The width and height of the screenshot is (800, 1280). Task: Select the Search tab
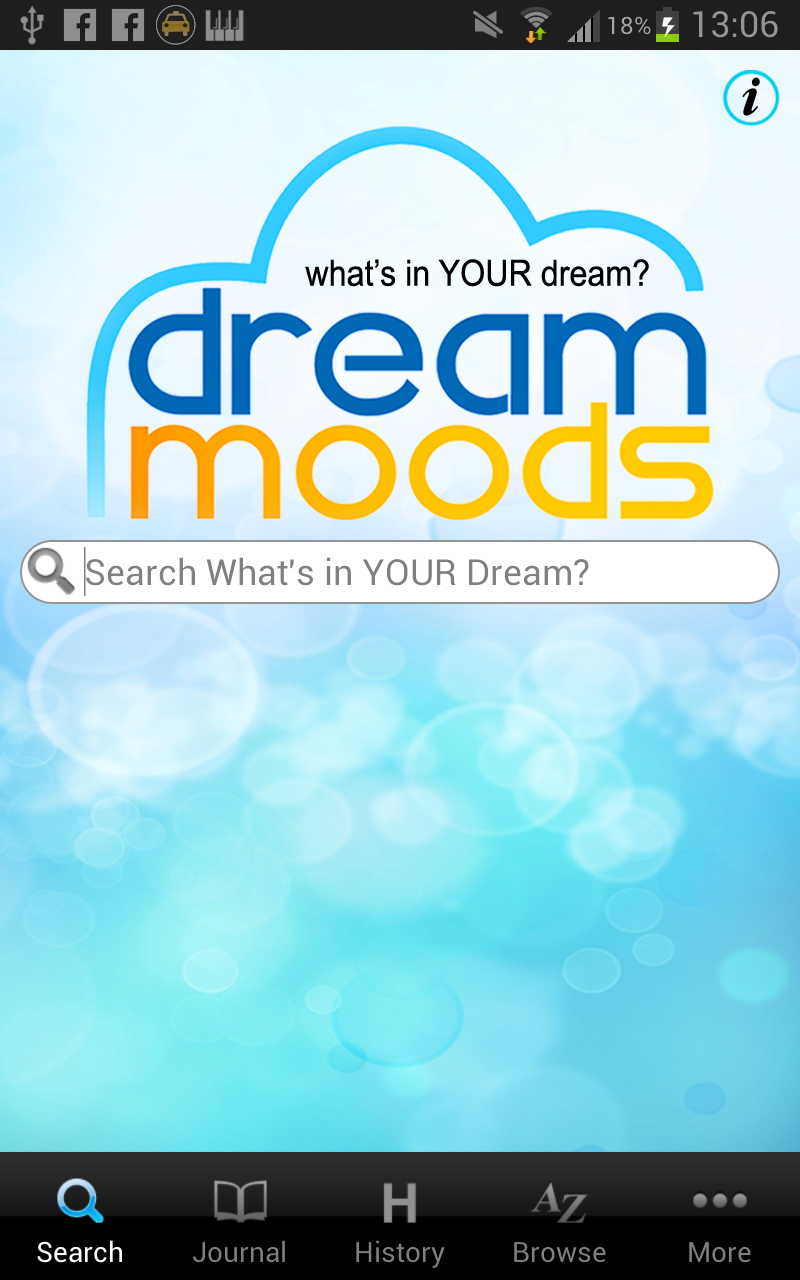click(80, 1220)
